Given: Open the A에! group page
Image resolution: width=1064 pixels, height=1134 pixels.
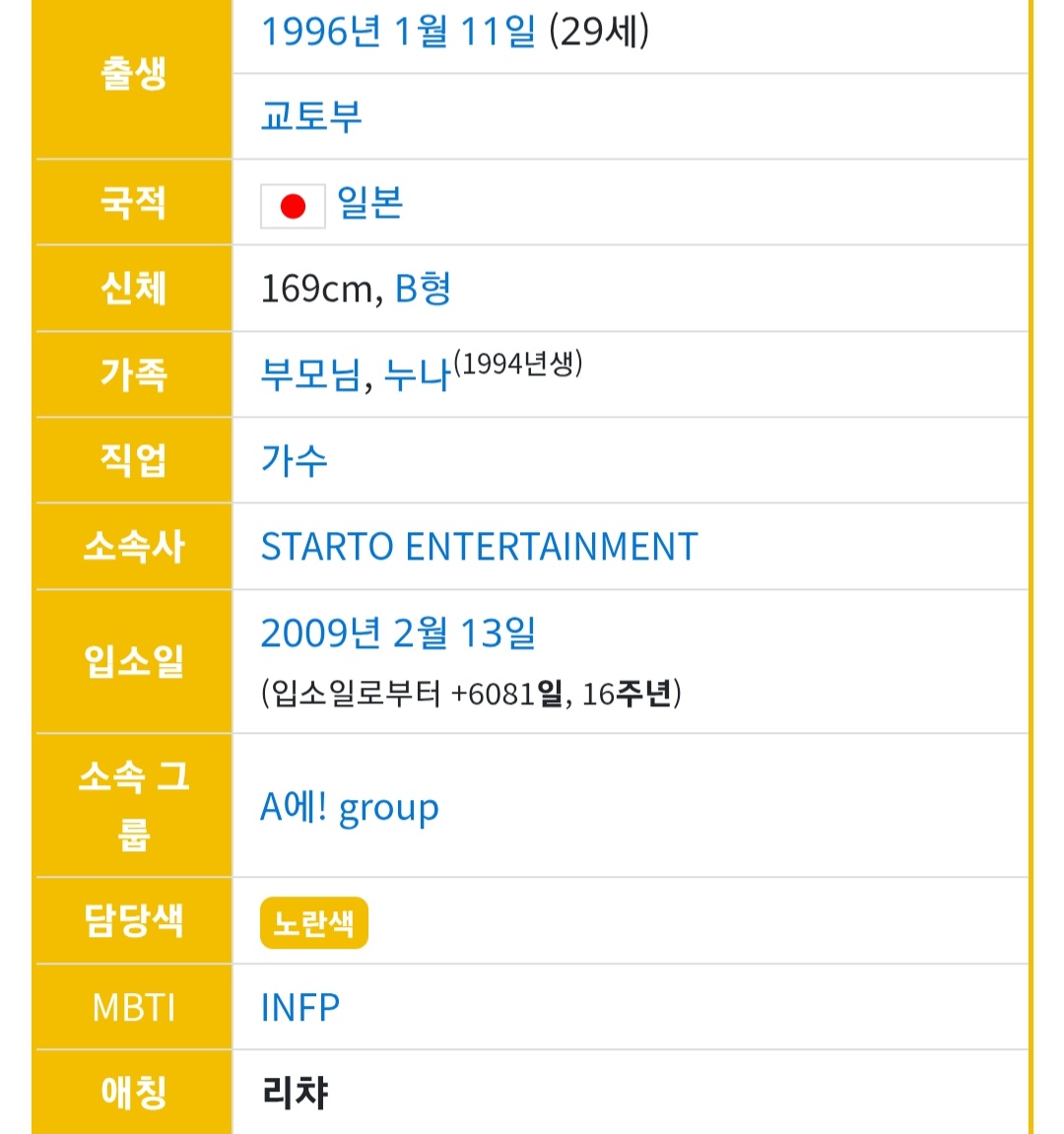Looking at the screenshot, I should click(349, 808).
